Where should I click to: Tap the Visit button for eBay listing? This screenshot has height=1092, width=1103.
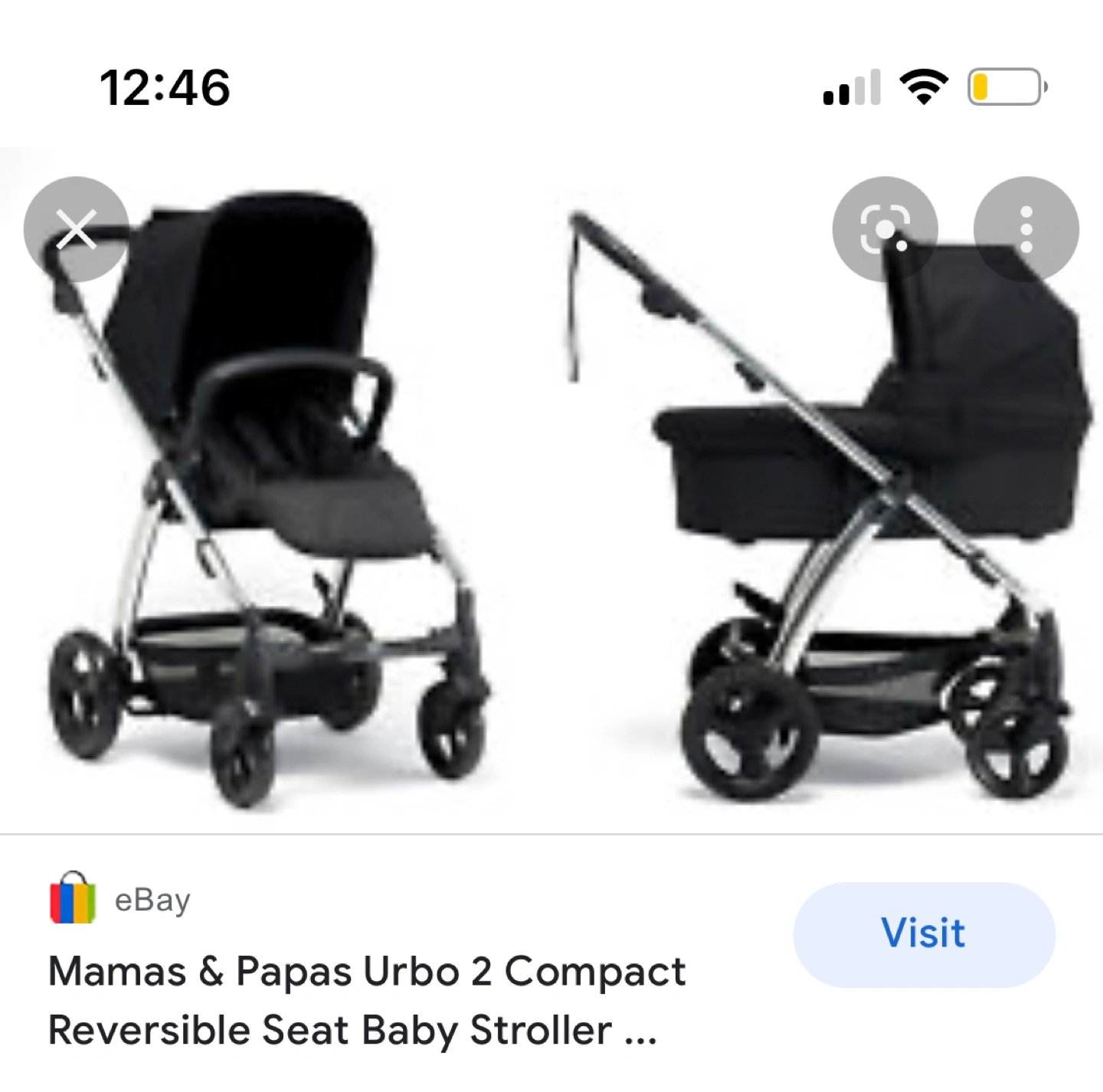pos(924,934)
